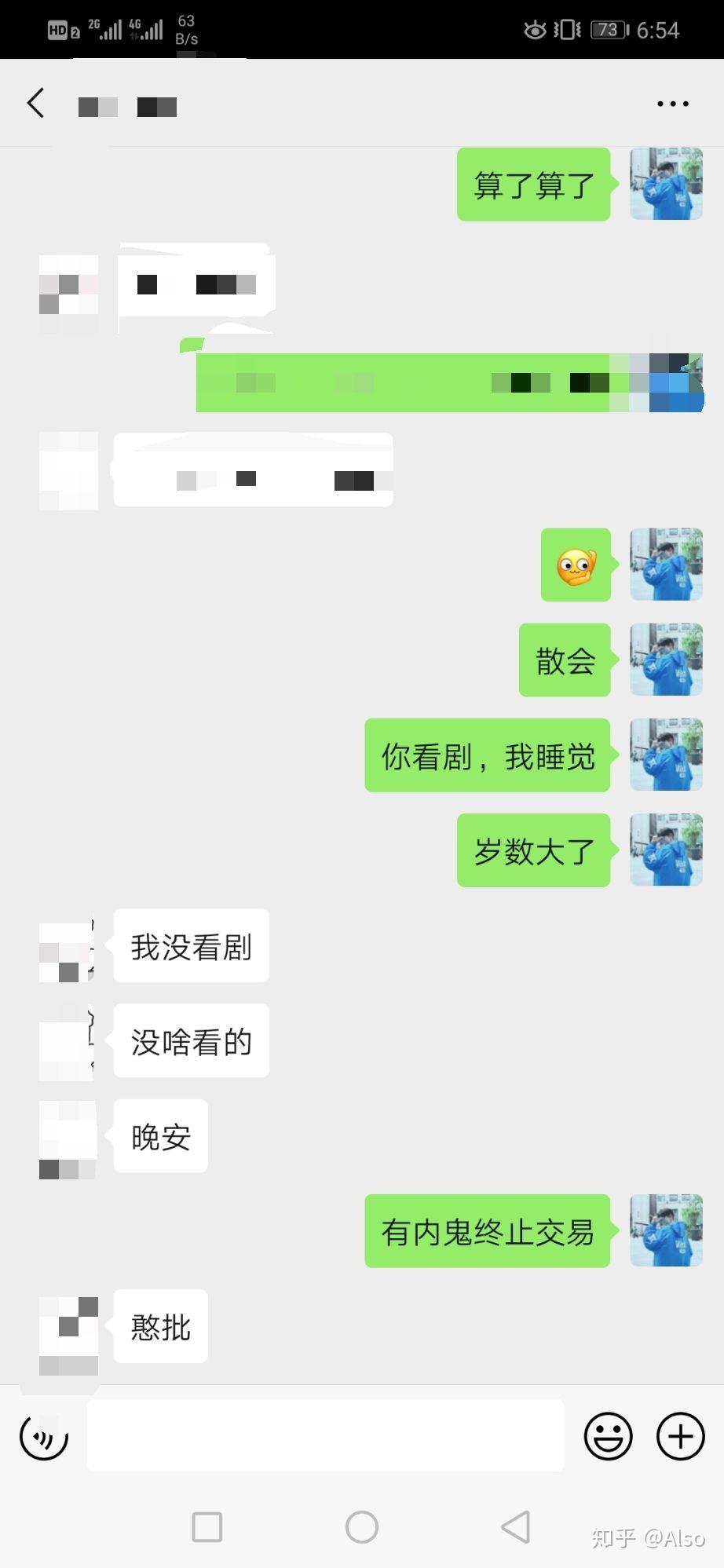Switch to voice message input

(x=44, y=1437)
